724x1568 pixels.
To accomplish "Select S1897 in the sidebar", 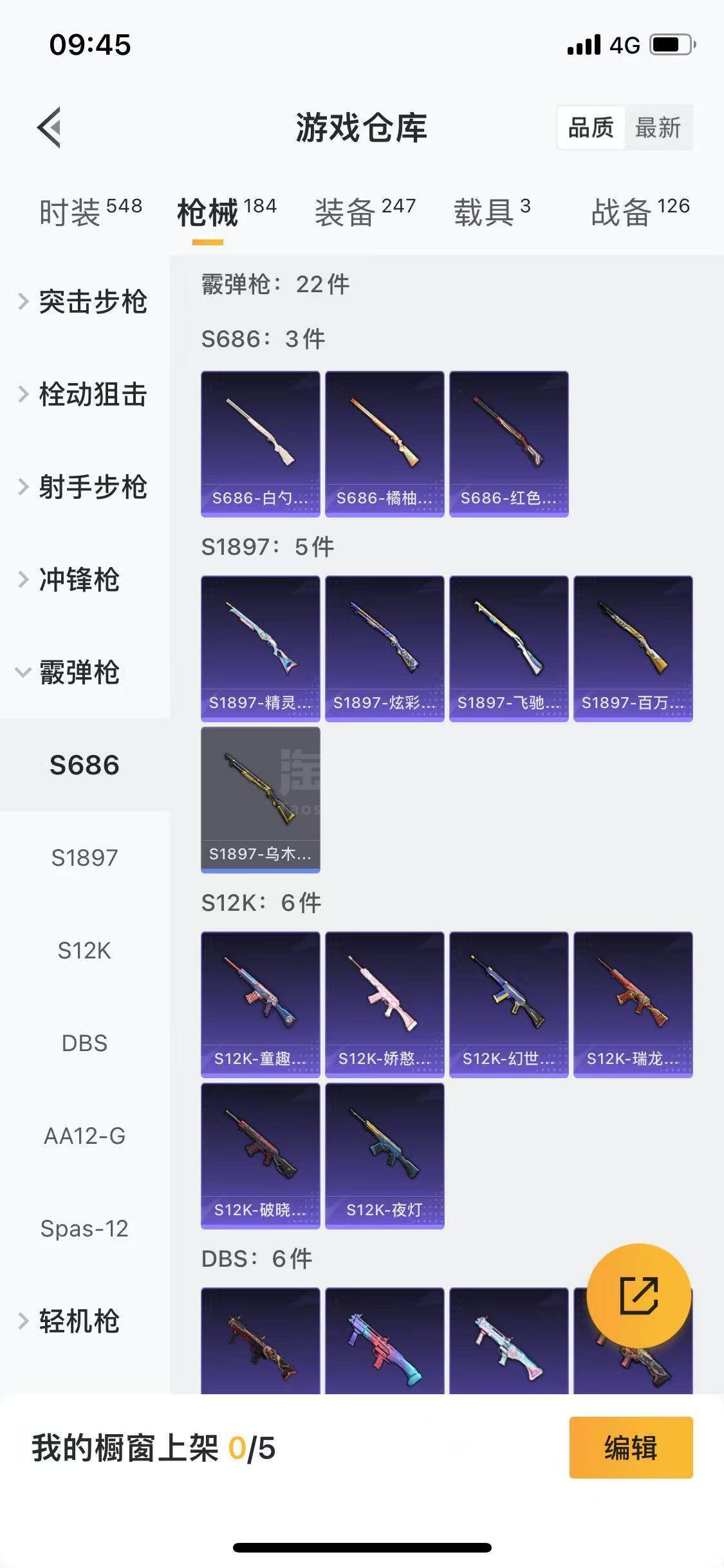I will coord(84,858).
